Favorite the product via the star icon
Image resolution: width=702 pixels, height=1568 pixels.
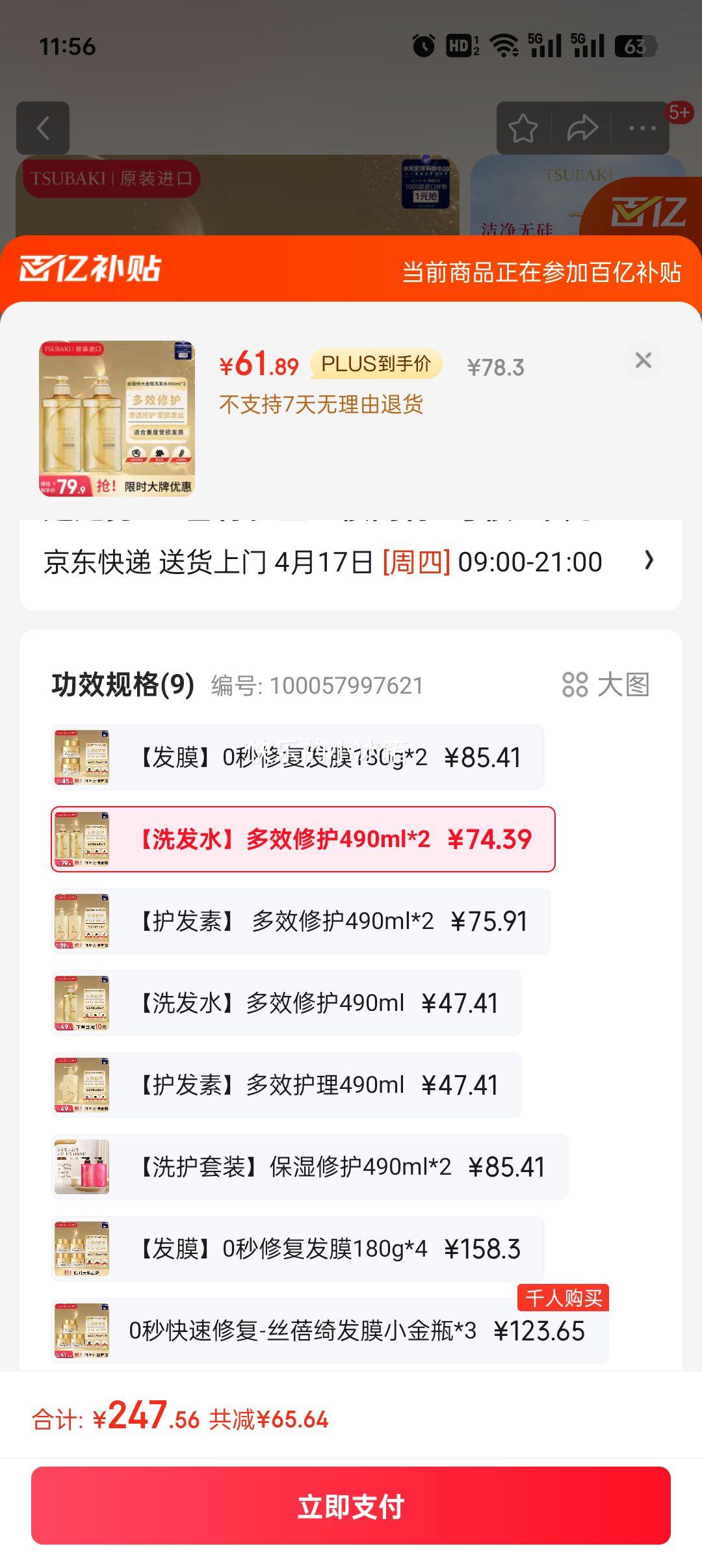point(524,128)
